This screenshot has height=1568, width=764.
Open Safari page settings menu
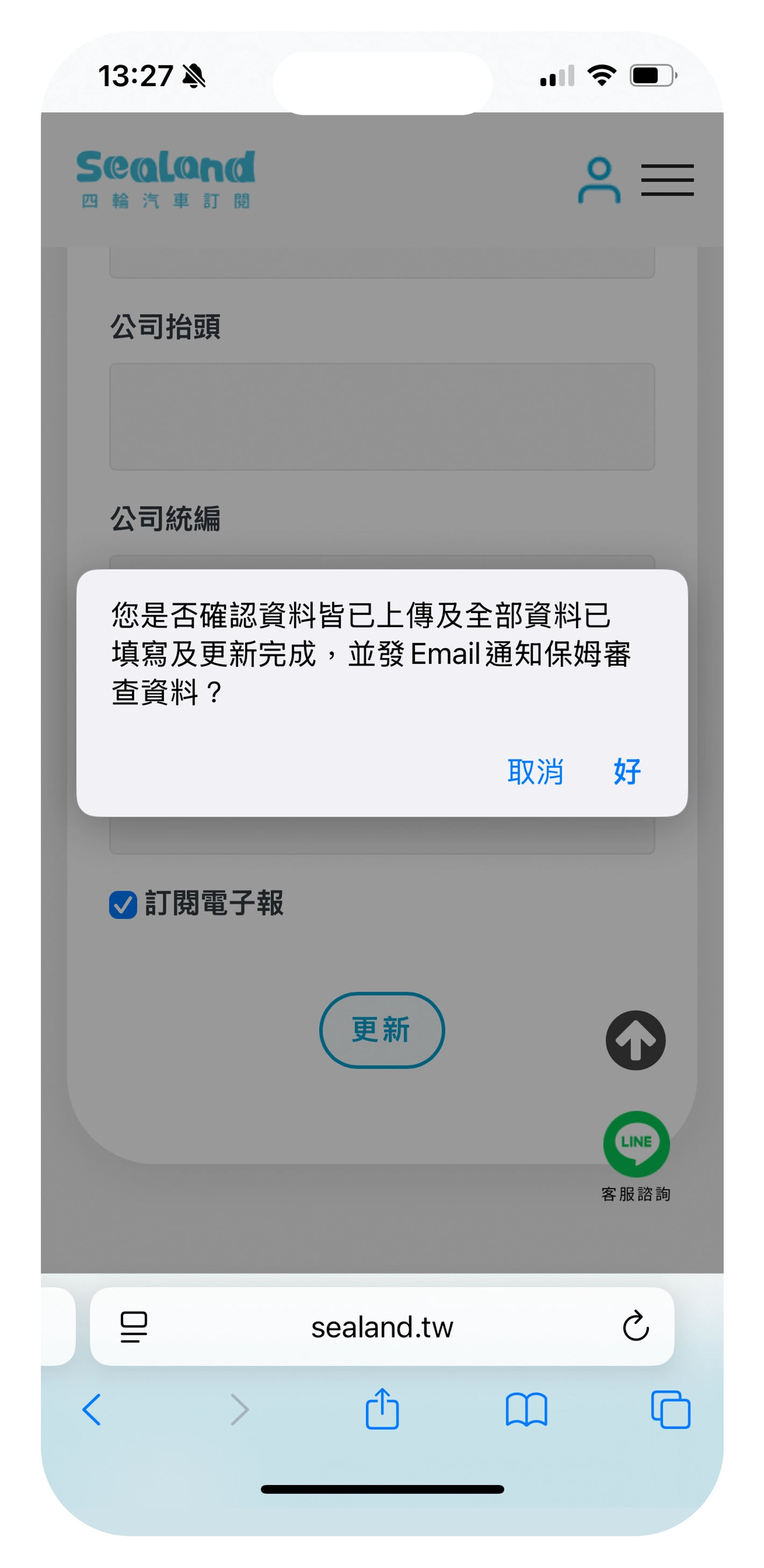(x=134, y=1326)
